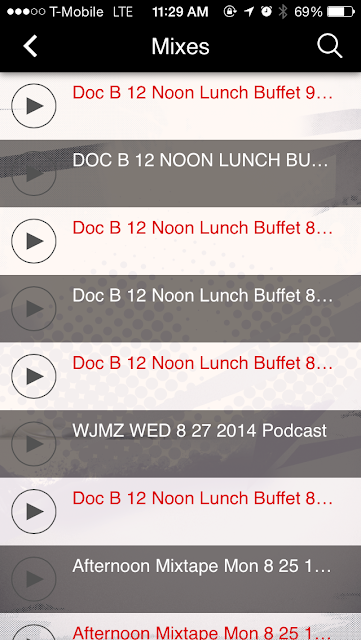Play the white-titled Afternoon Mixtape Mon 8 25
This screenshot has height=640, width=361.
click(33, 579)
